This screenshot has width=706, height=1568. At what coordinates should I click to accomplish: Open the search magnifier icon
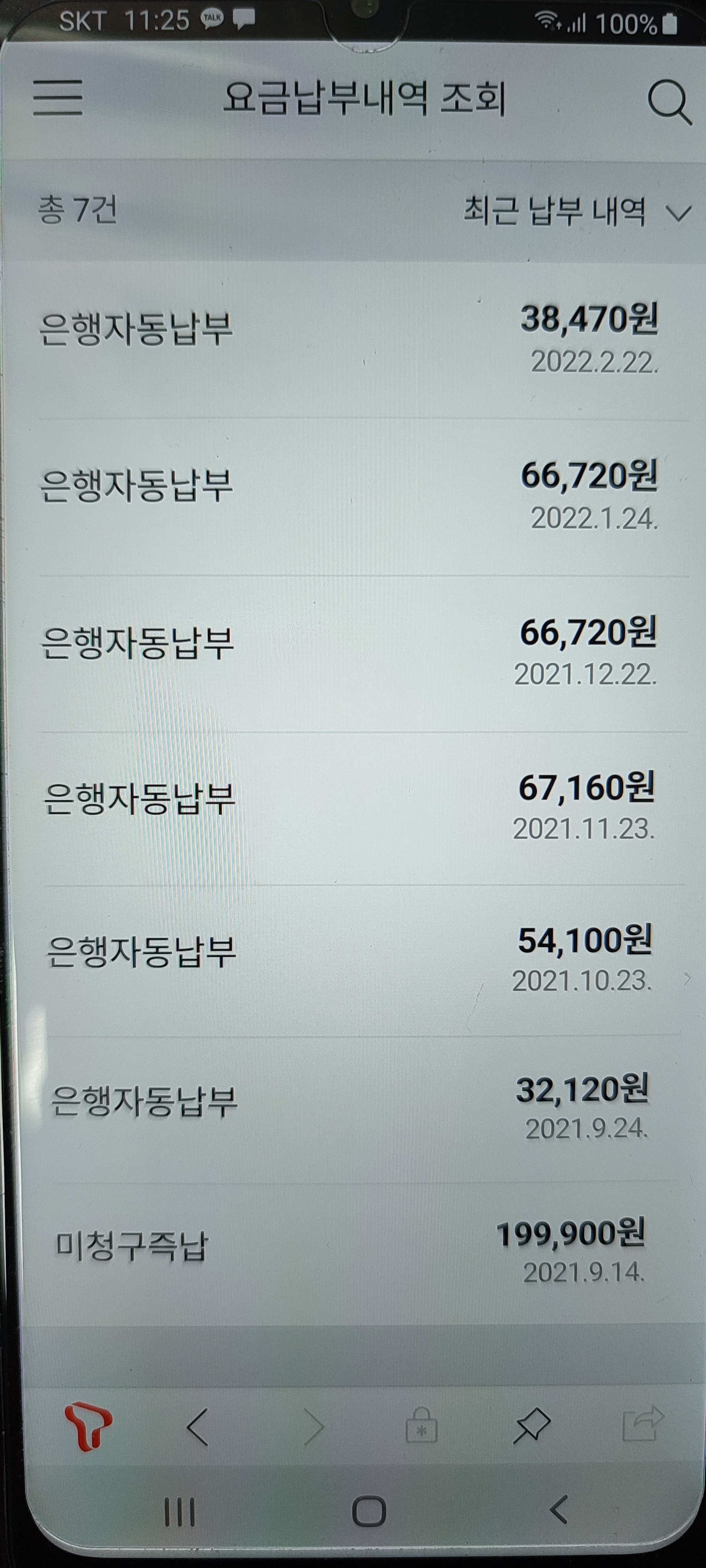coord(668,103)
